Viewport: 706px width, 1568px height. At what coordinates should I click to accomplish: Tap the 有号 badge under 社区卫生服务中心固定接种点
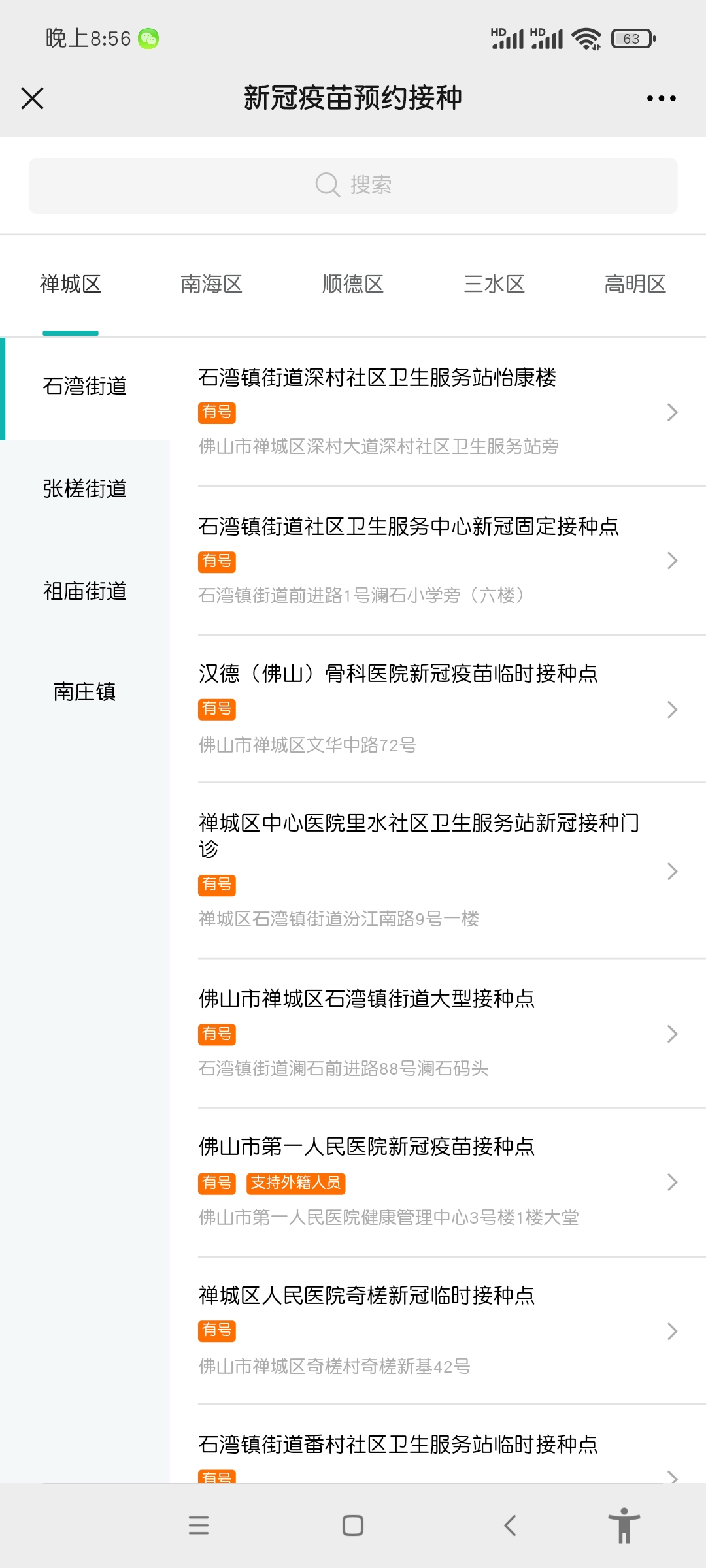click(216, 561)
